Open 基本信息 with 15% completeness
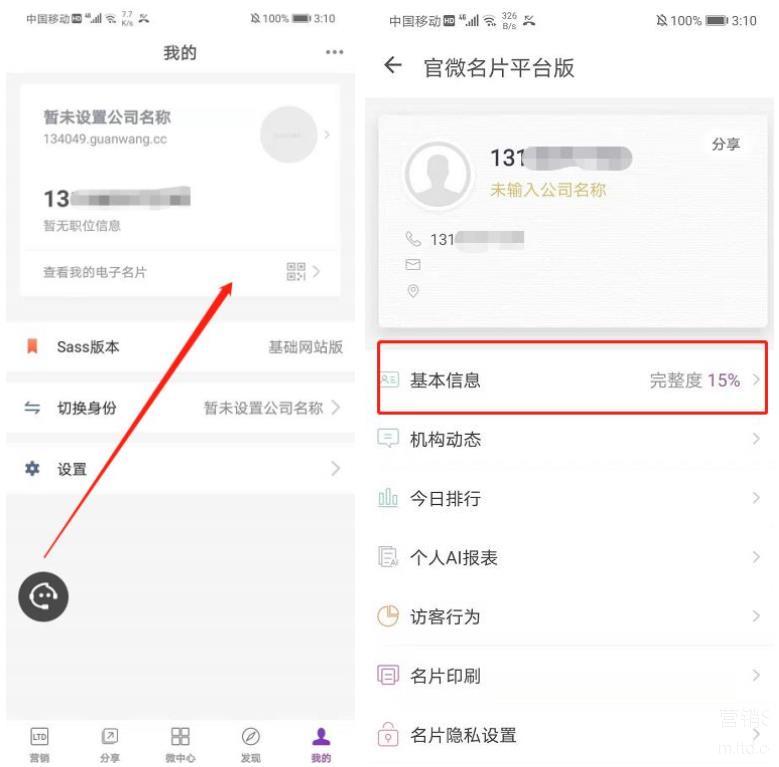 pos(572,380)
